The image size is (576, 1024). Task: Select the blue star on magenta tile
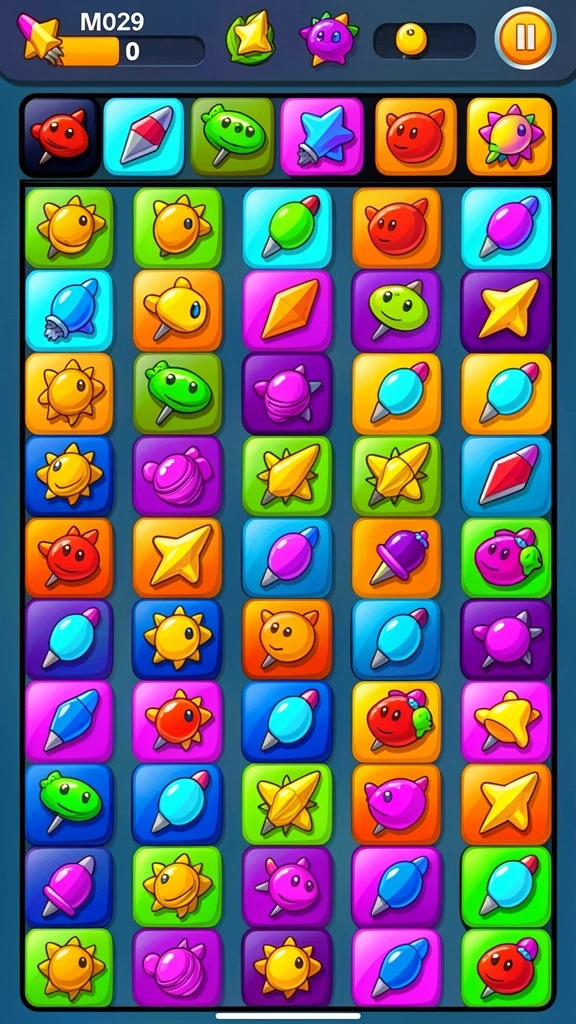coord(322,136)
